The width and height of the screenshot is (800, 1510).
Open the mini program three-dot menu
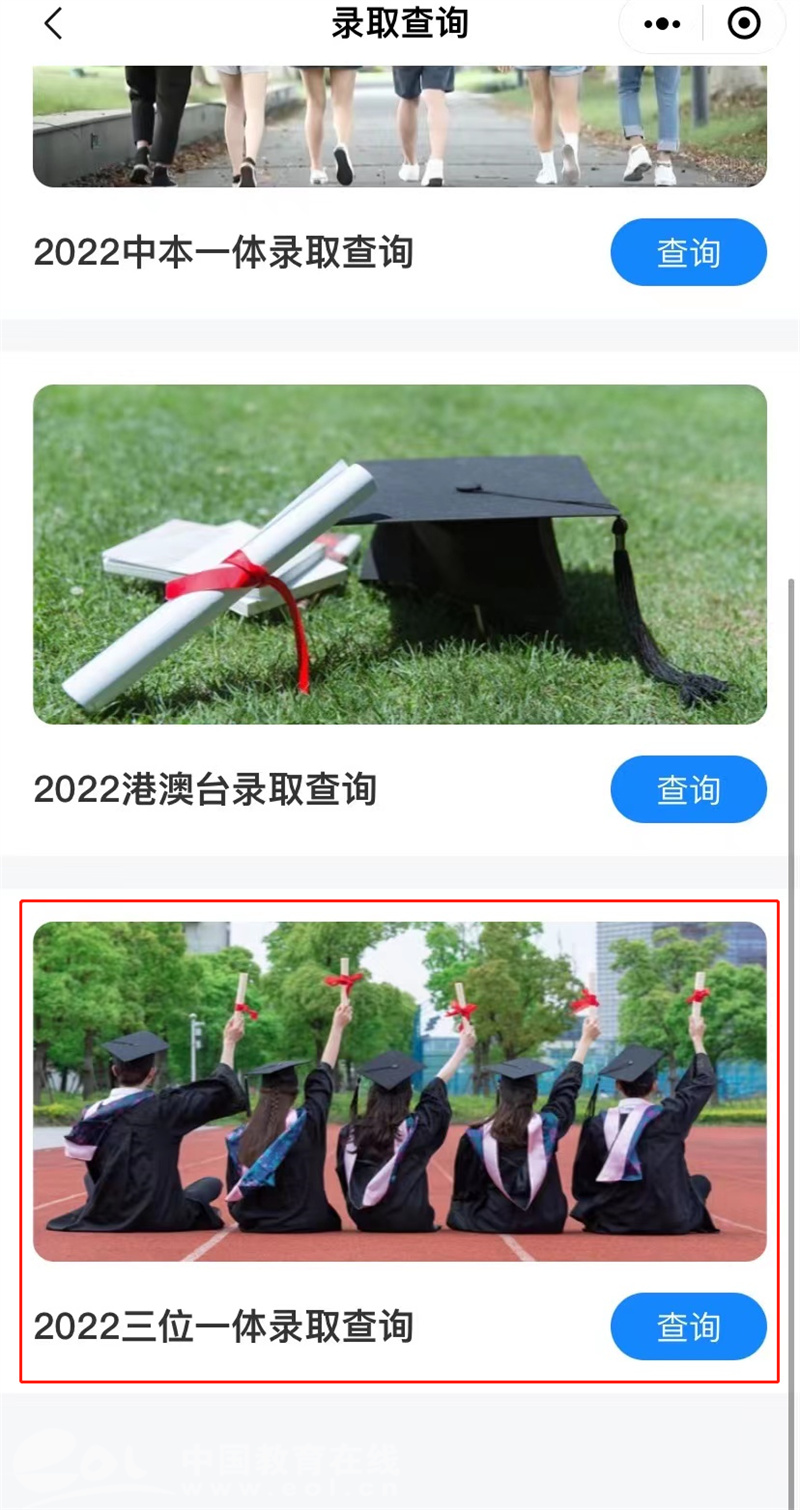coord(662,24)
